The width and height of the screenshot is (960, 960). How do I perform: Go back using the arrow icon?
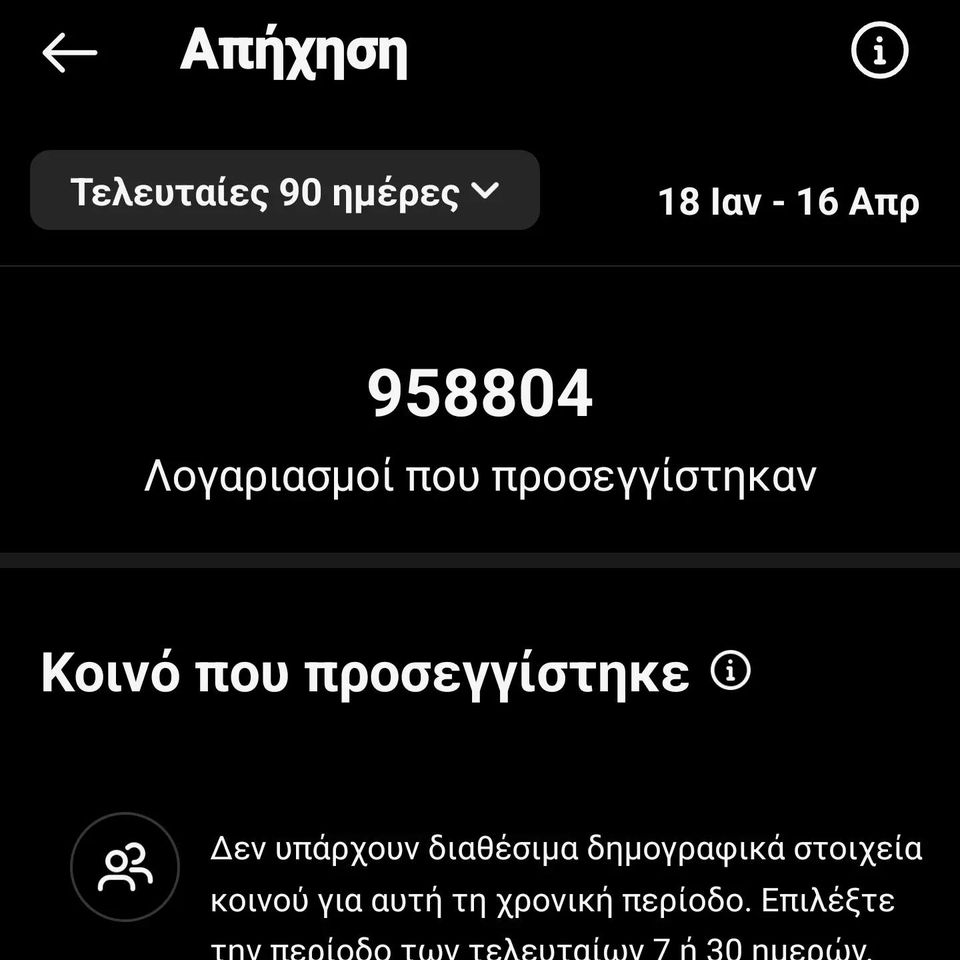(x=69, y=53)
